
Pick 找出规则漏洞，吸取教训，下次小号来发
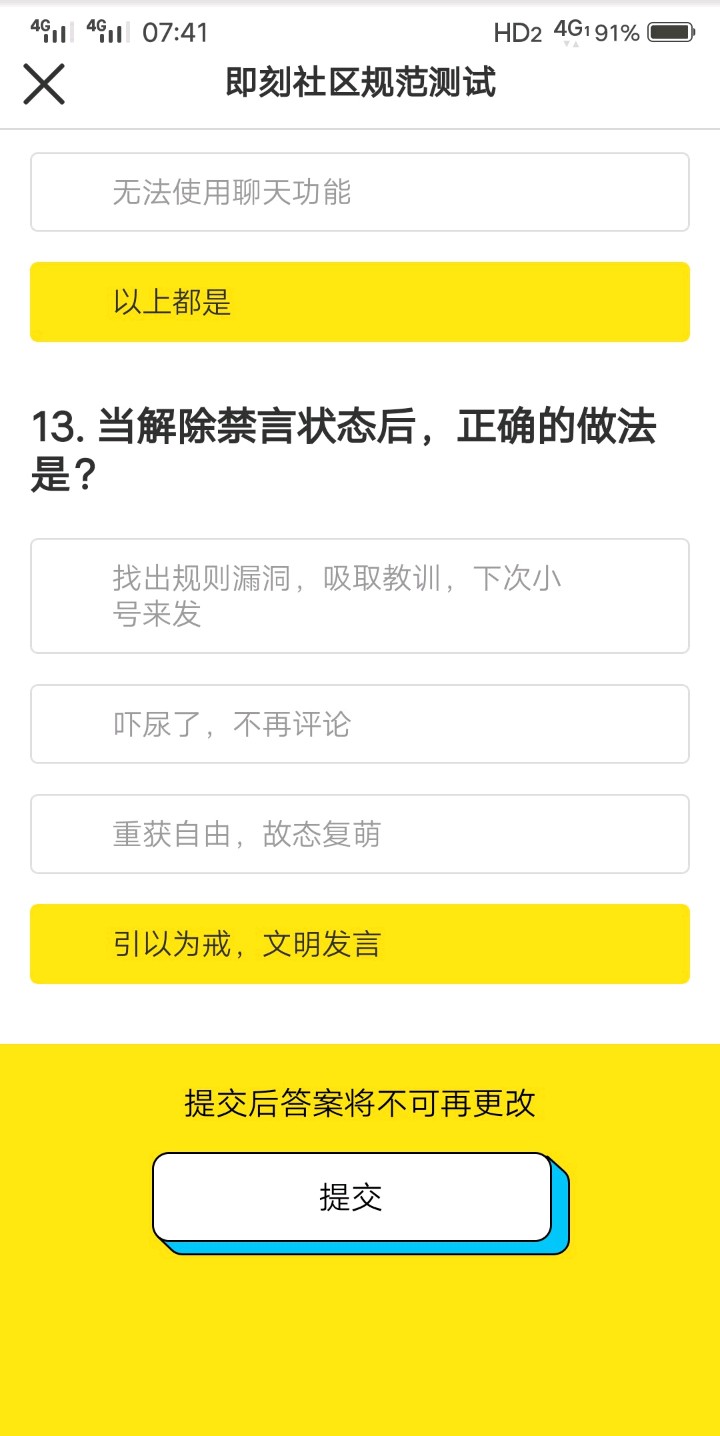coord(359,596)
